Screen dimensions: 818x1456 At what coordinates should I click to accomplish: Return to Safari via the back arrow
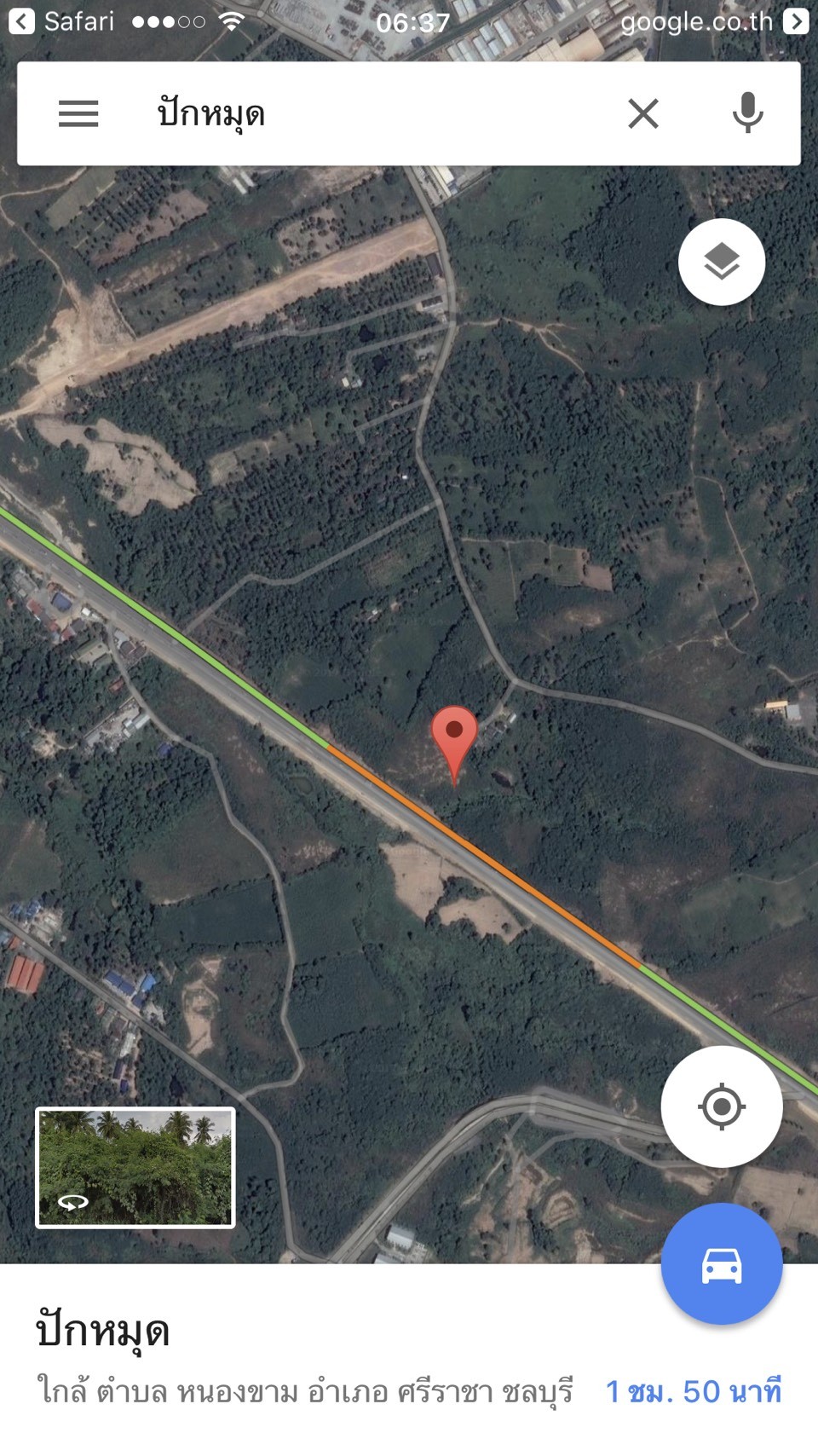point(21,20)
